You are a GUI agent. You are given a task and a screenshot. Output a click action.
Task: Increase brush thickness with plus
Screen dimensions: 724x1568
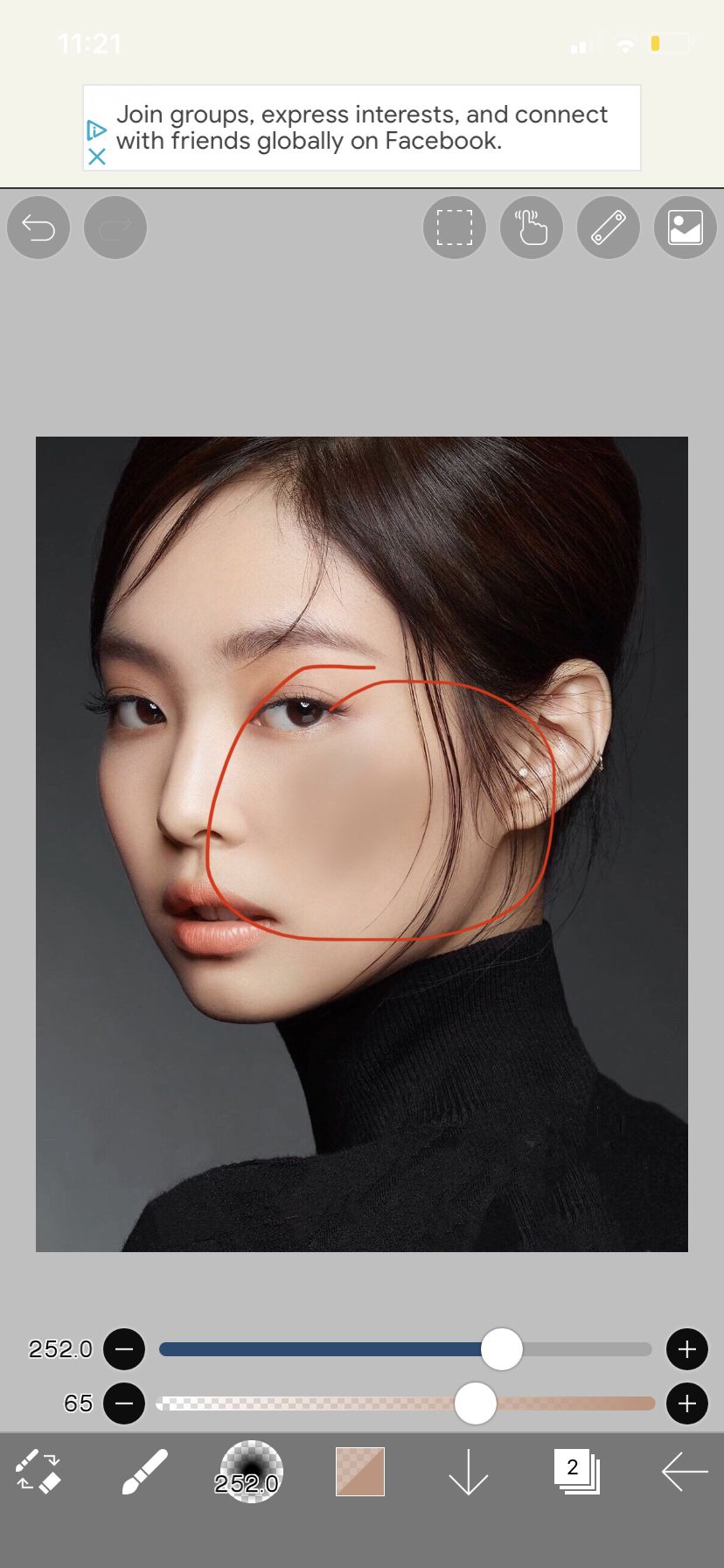tap(686, 1349)
